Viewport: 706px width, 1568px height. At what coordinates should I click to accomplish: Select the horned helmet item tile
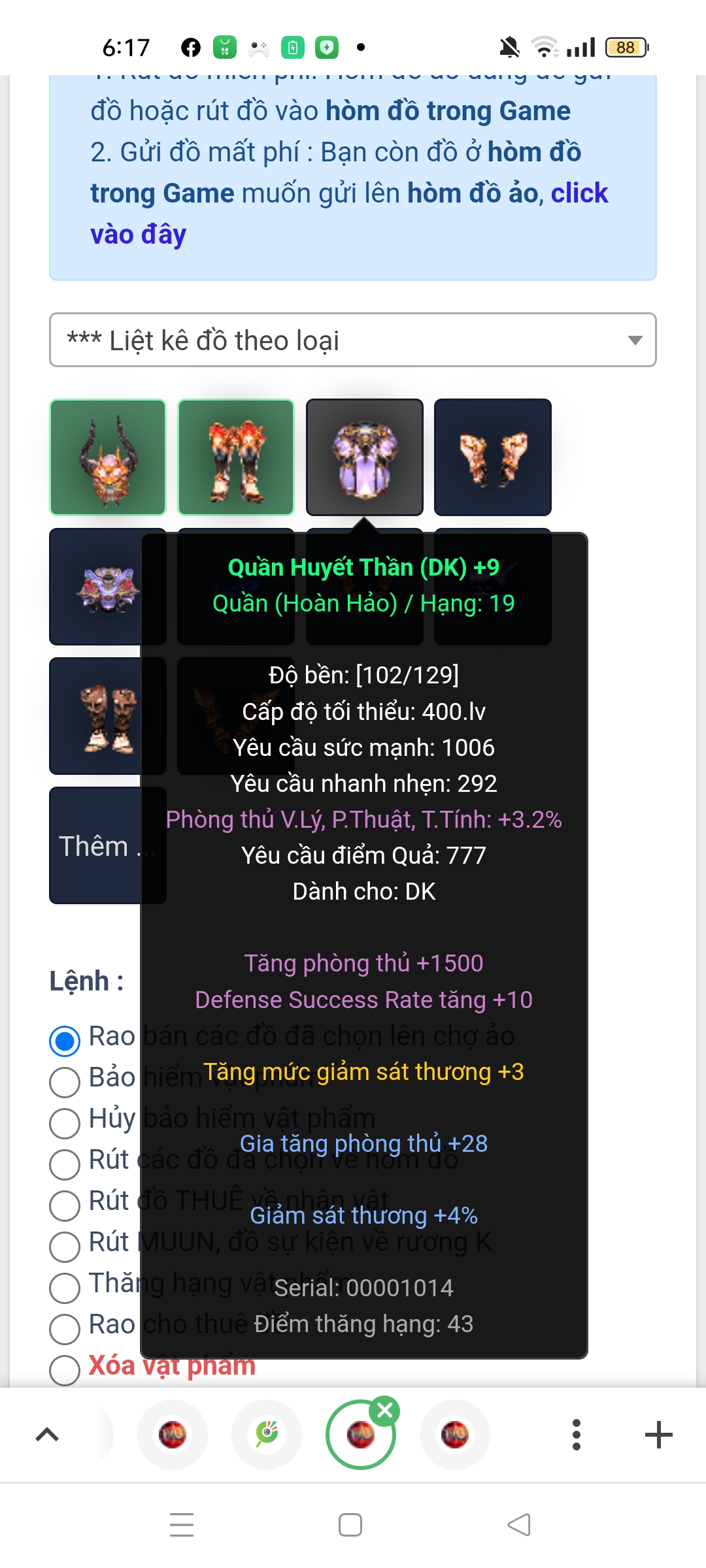tap(108, 457)
